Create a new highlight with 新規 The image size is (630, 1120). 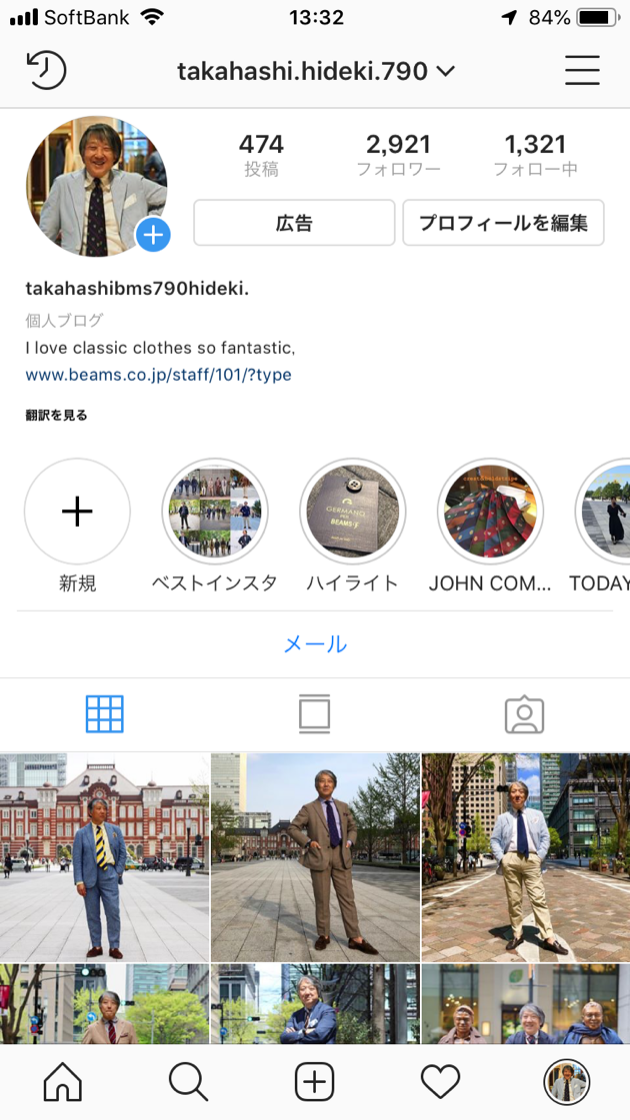(x=77, y=511)
